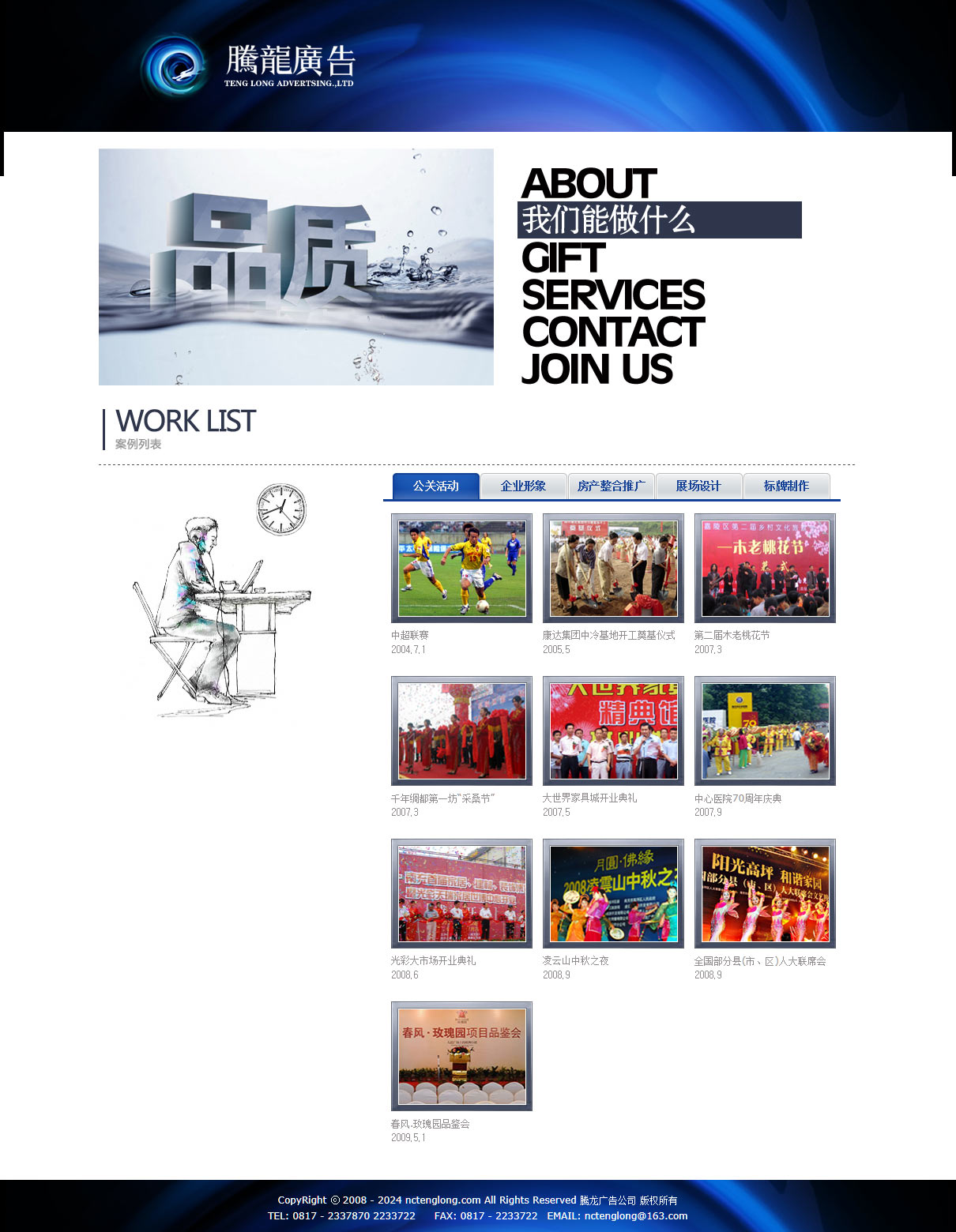
Task: Open the 千年绸都第一坊采桑节 case
Action: [461, 731]
